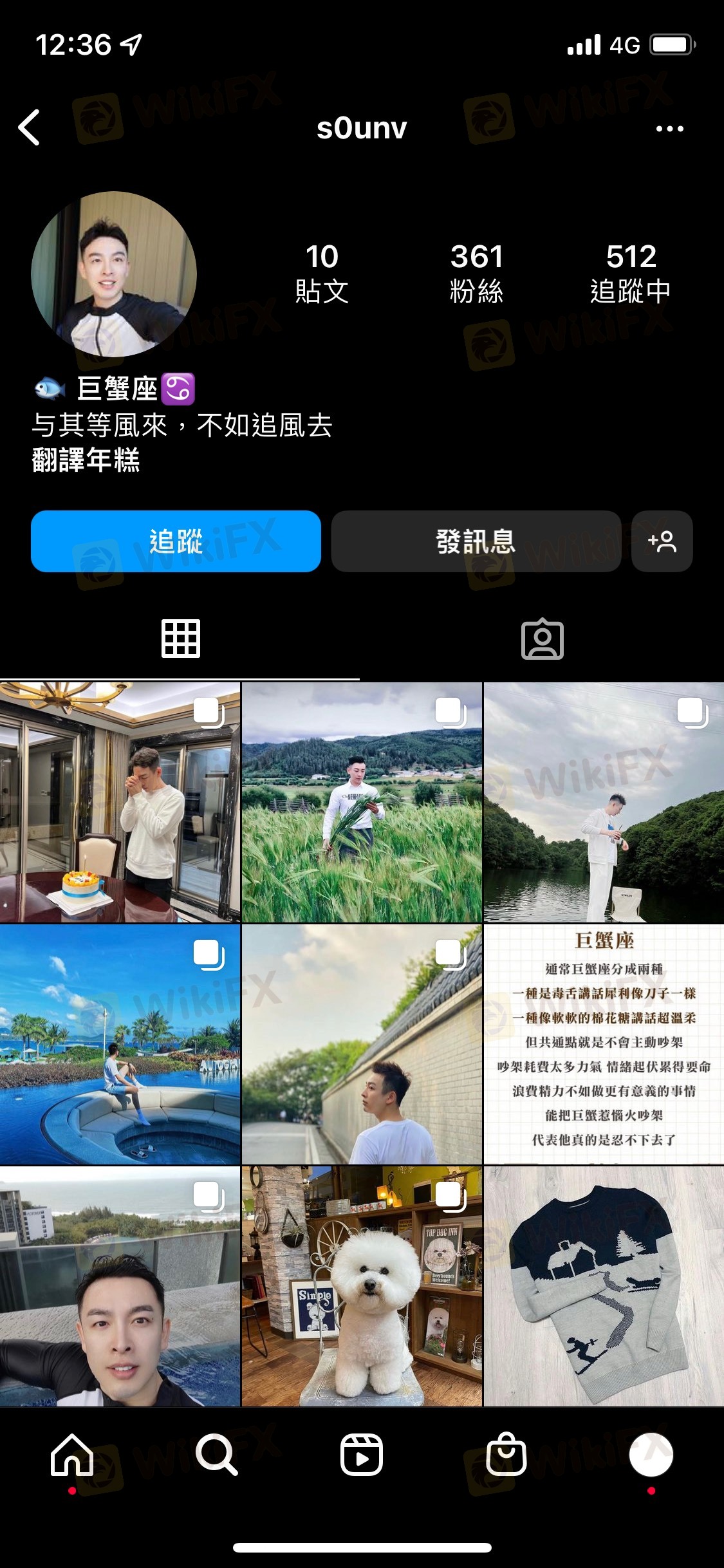This screenshot has height=1568, width=724.
Task: Open the 512 追蹤中 following list
Action: click(631, 273)
